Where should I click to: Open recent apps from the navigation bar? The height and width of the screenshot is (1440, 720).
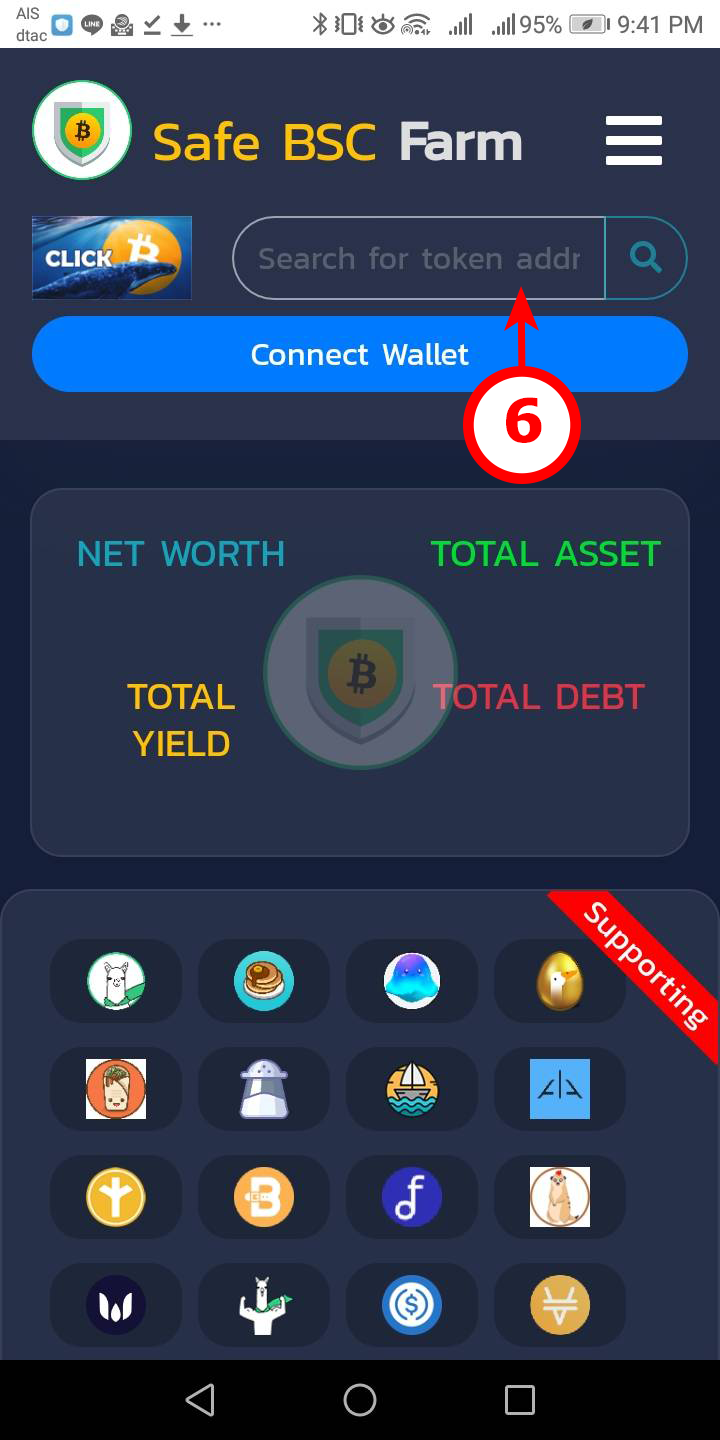(x=520, y=1400)
